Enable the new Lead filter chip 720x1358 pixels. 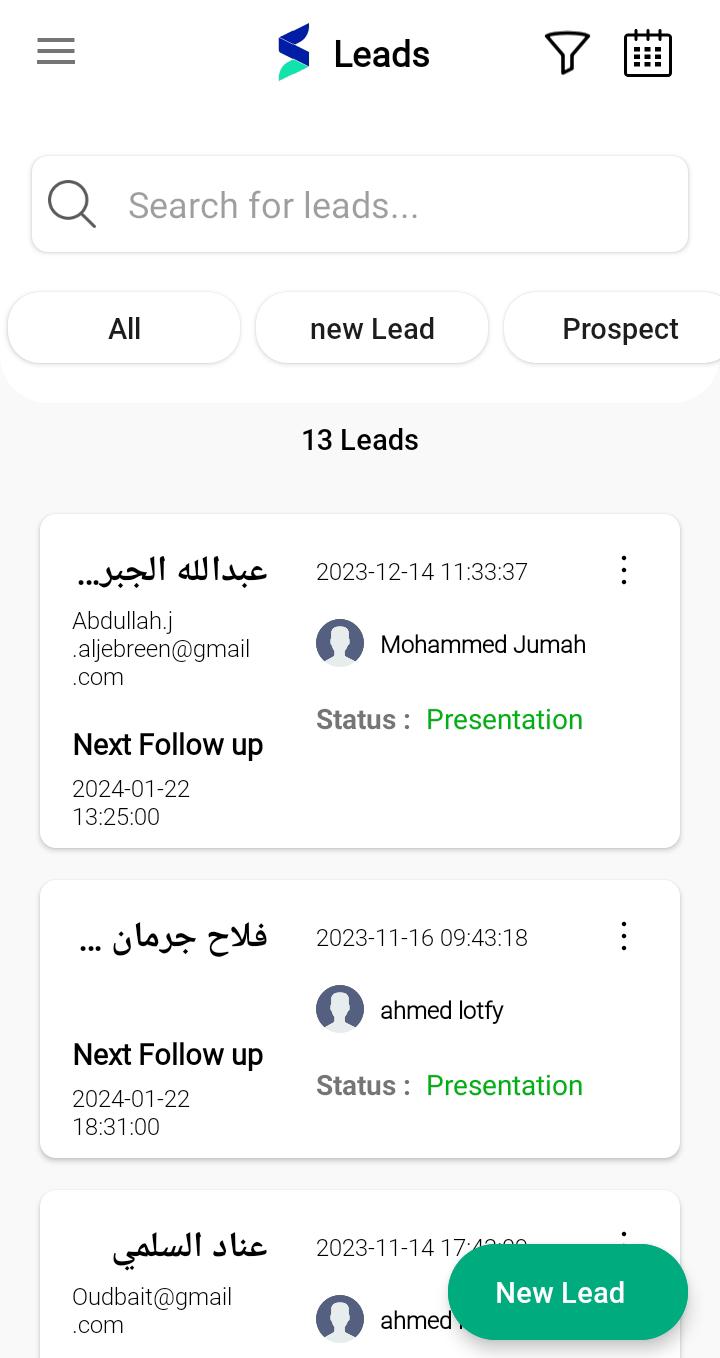pyautogui.click(x=372, y=327)
